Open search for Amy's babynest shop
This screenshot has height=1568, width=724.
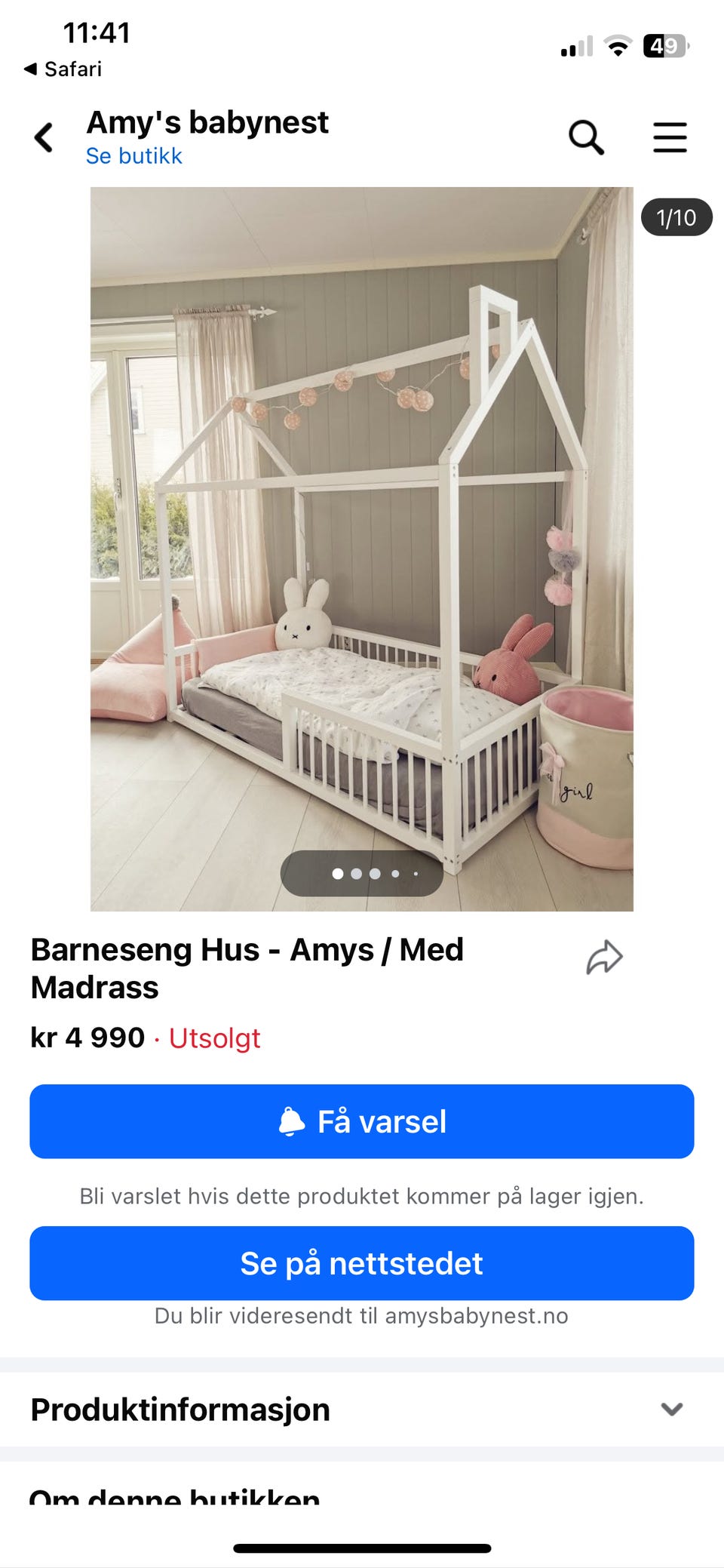[x=586, y=137]
